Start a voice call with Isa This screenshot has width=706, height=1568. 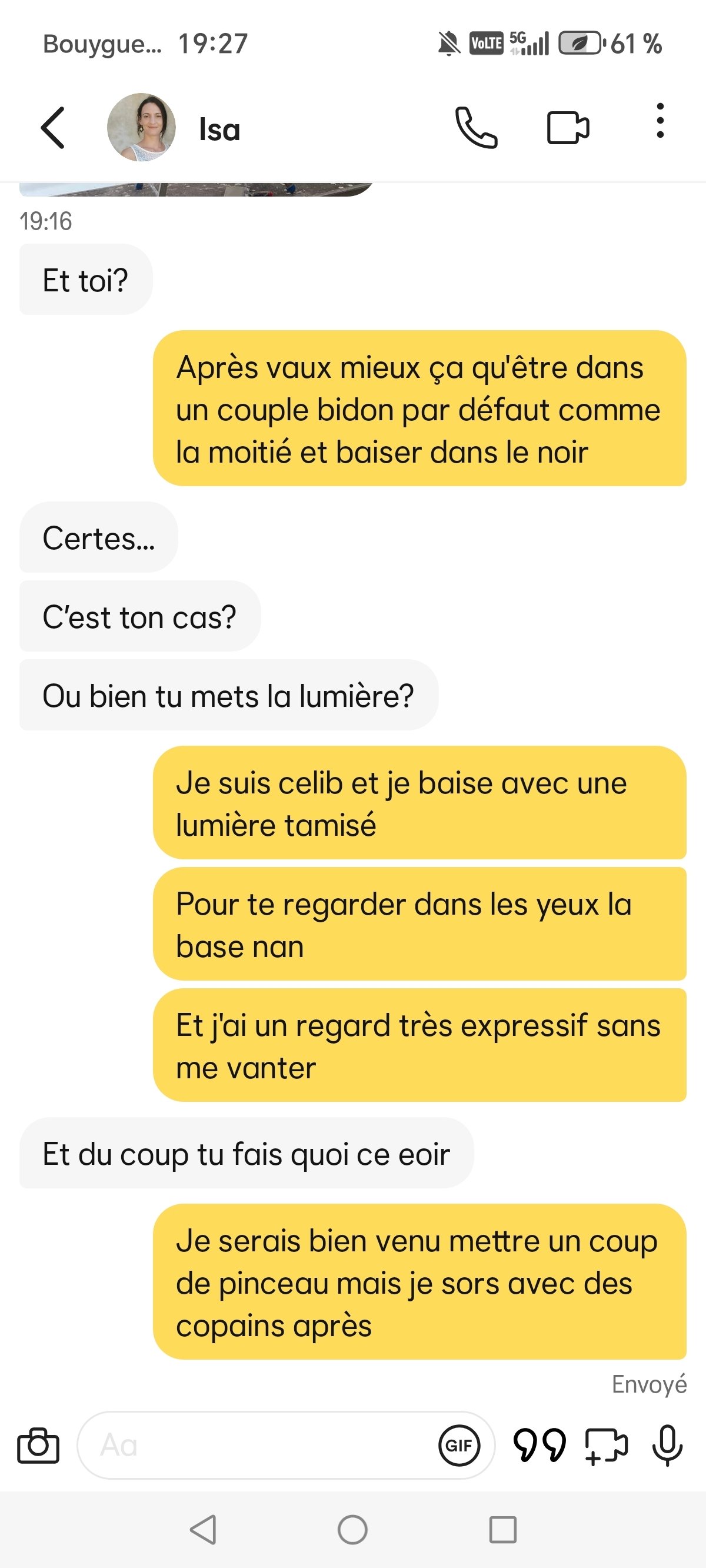click(476, 128)
